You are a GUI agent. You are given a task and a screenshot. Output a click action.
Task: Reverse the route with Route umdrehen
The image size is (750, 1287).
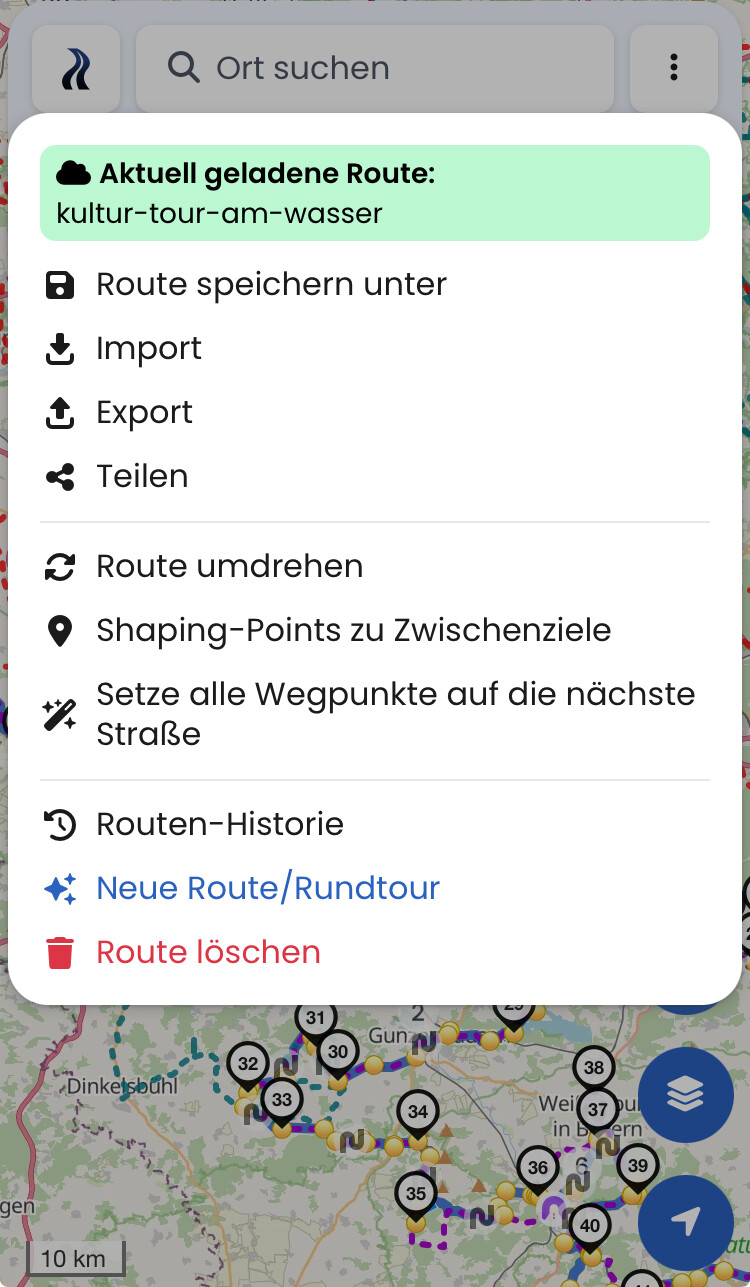(x=375, y=566)
